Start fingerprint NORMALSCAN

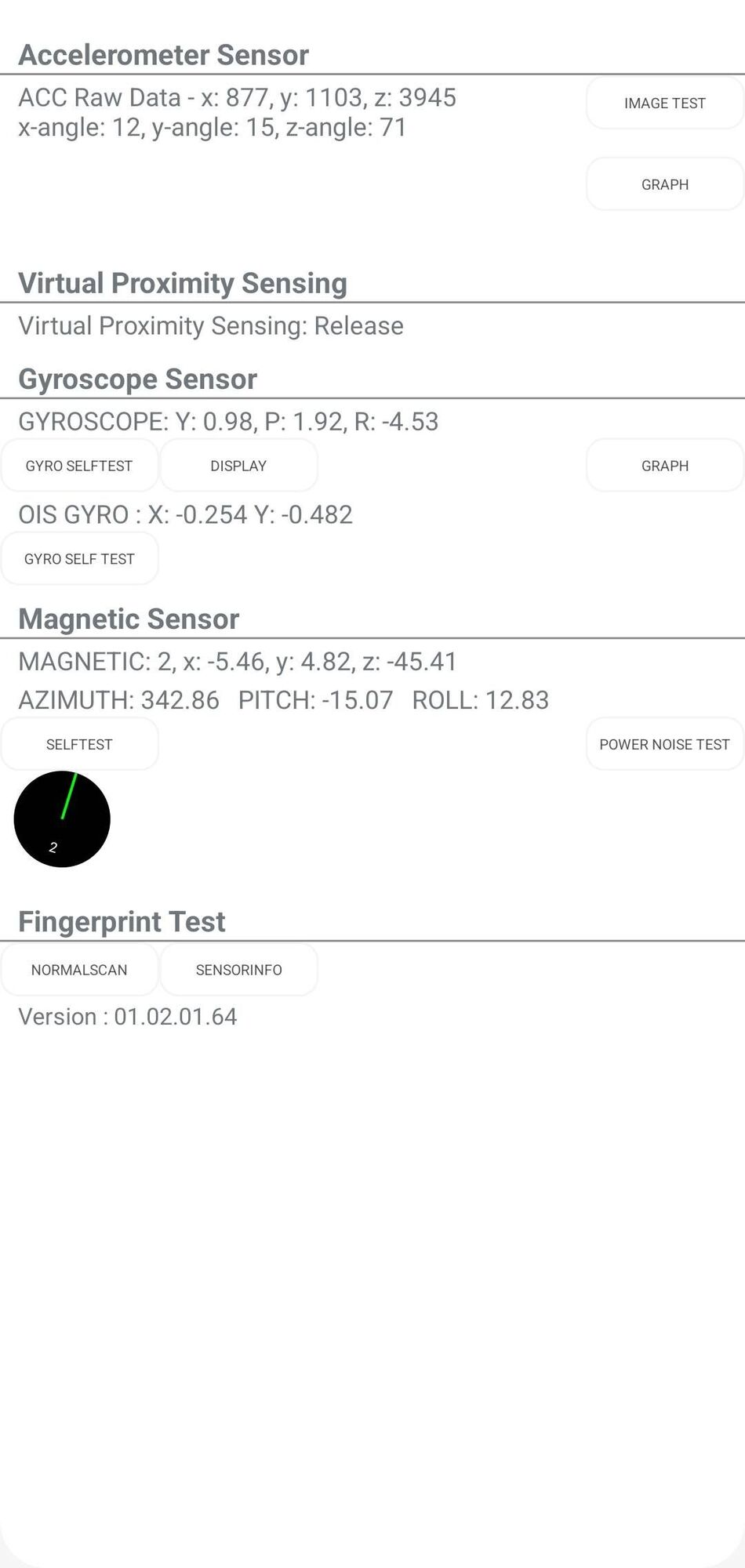[x=79, y=970]
